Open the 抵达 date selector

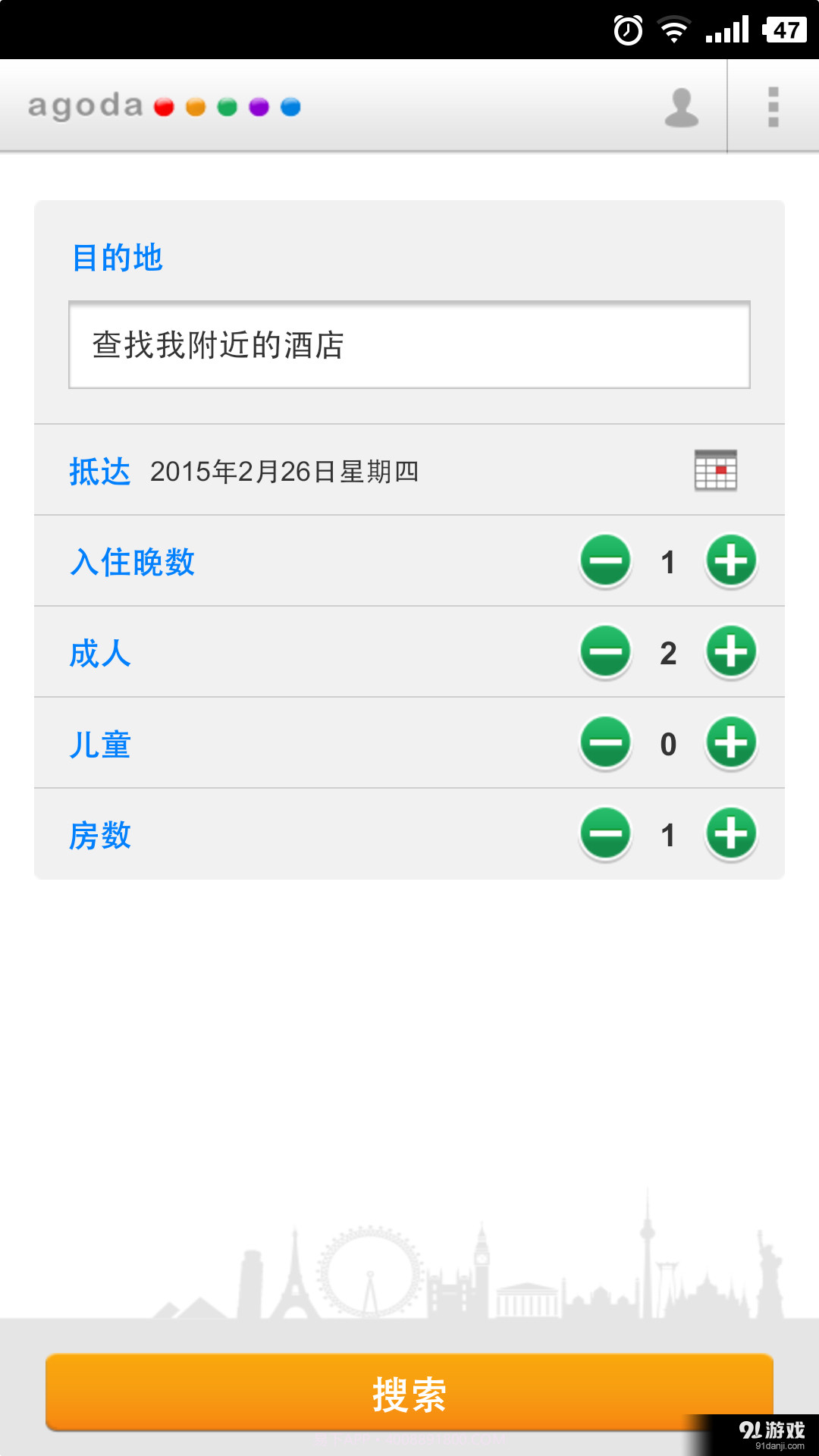point(100,470)
